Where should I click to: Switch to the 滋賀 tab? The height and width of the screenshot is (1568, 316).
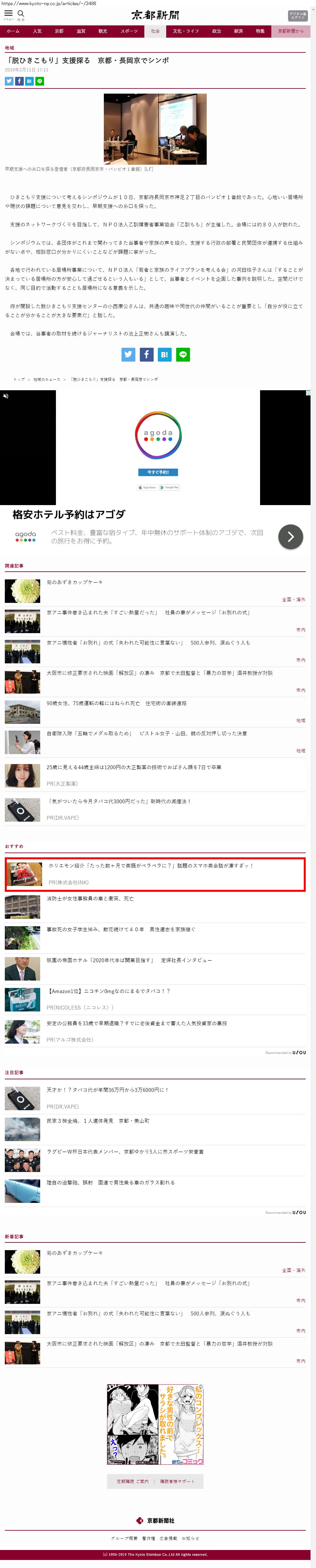[81, 31]
